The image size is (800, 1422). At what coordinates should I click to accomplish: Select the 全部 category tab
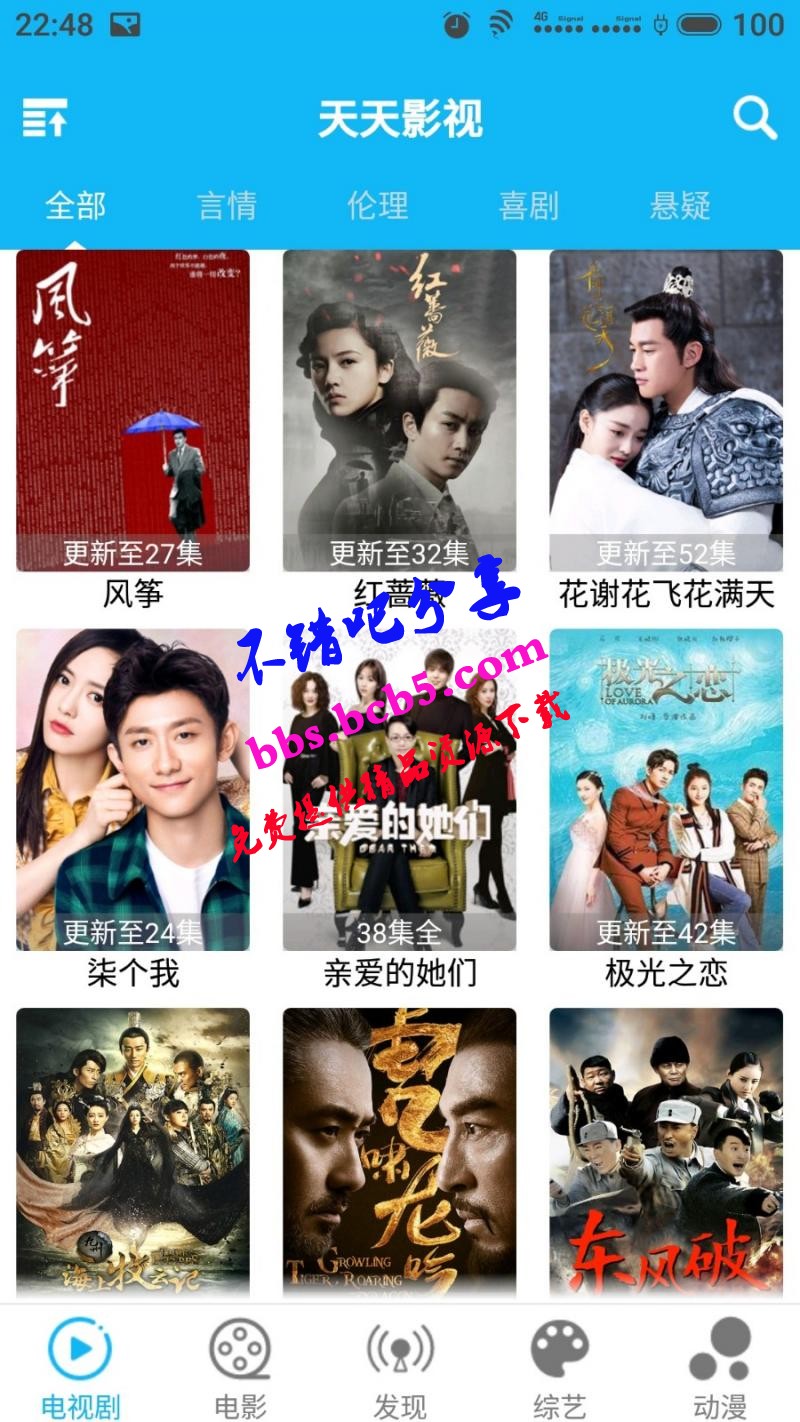click(x=75, y=205)
